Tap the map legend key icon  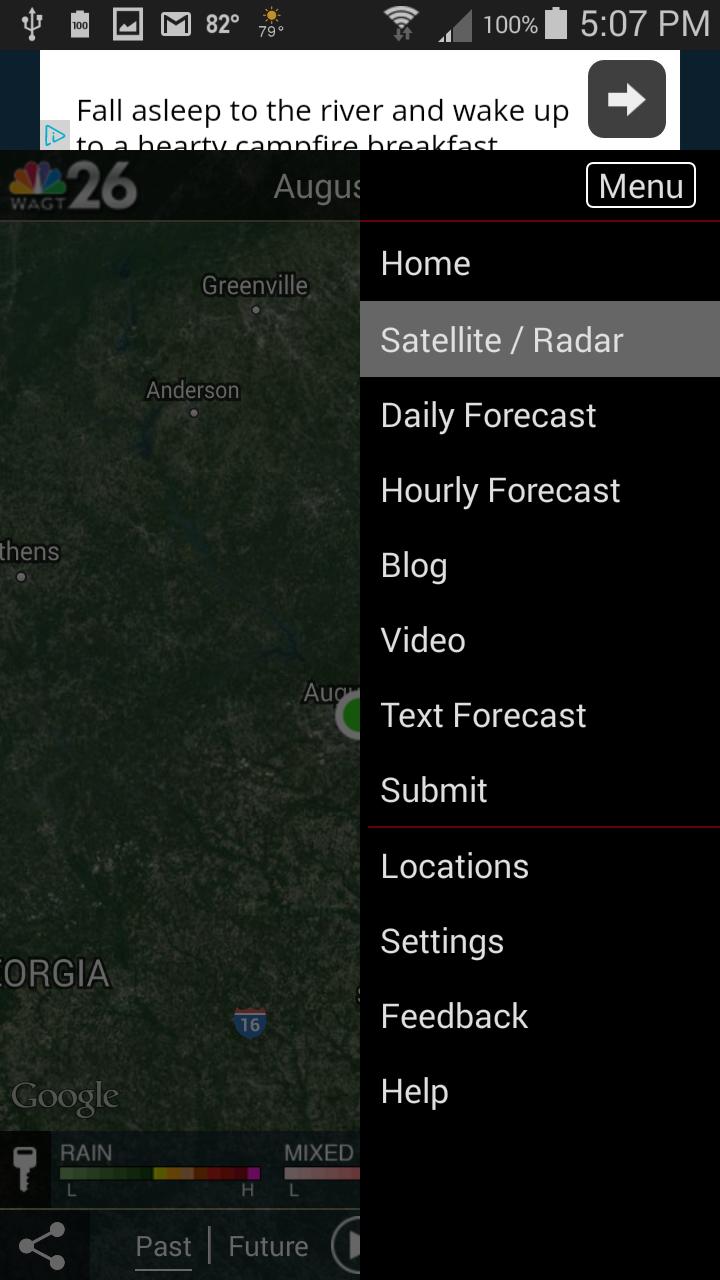pyautogui.click(x=24, y=1168)
